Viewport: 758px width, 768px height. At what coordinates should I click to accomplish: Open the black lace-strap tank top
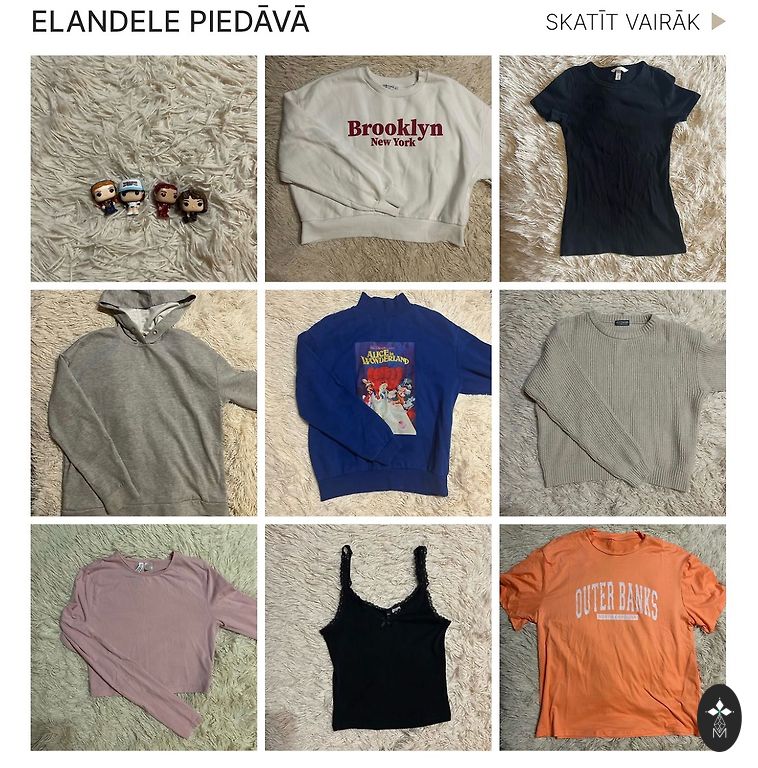click(378, 637)
